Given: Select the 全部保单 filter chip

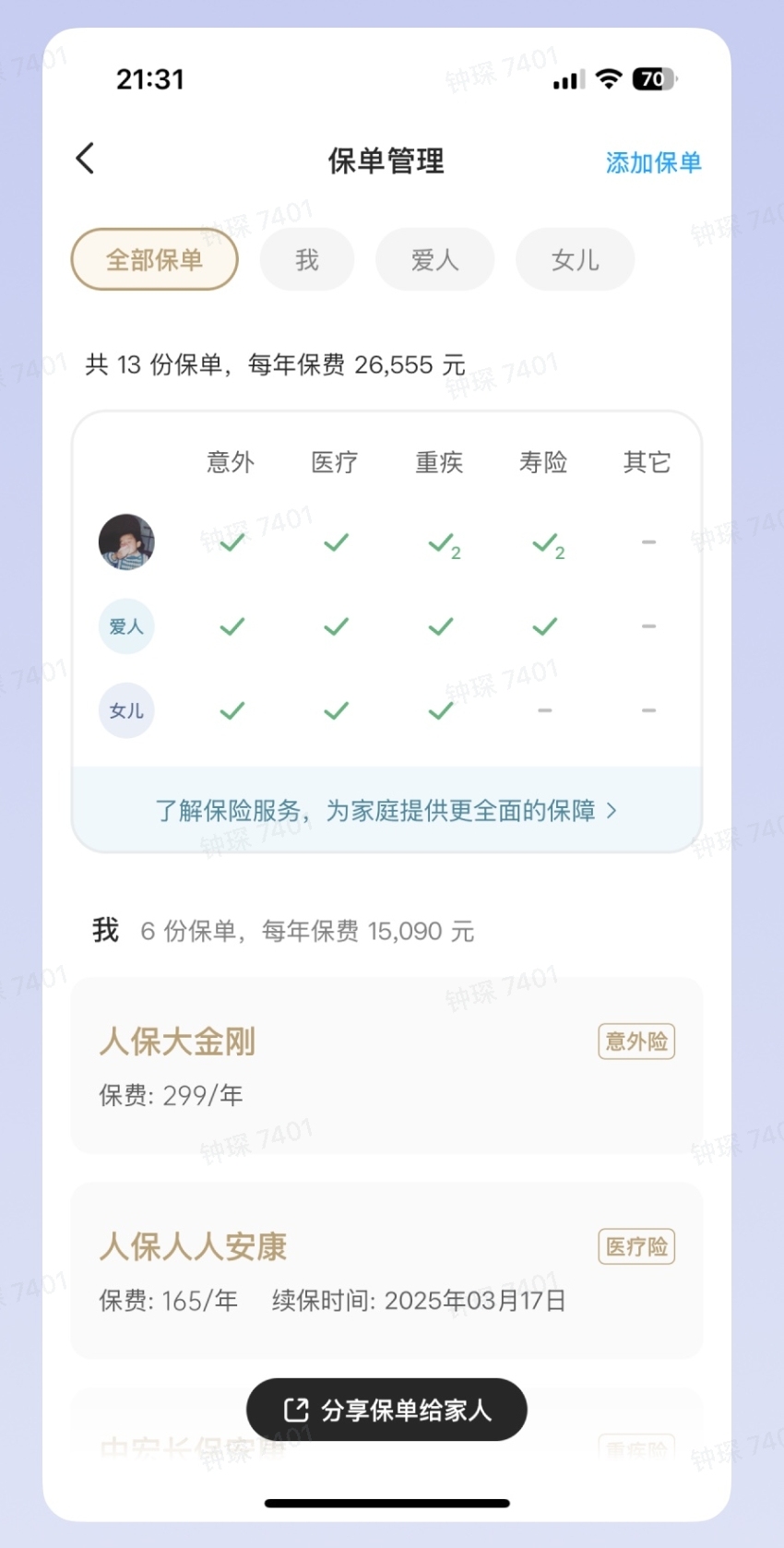Looking at the screenshot, I should tap(154, 259).
